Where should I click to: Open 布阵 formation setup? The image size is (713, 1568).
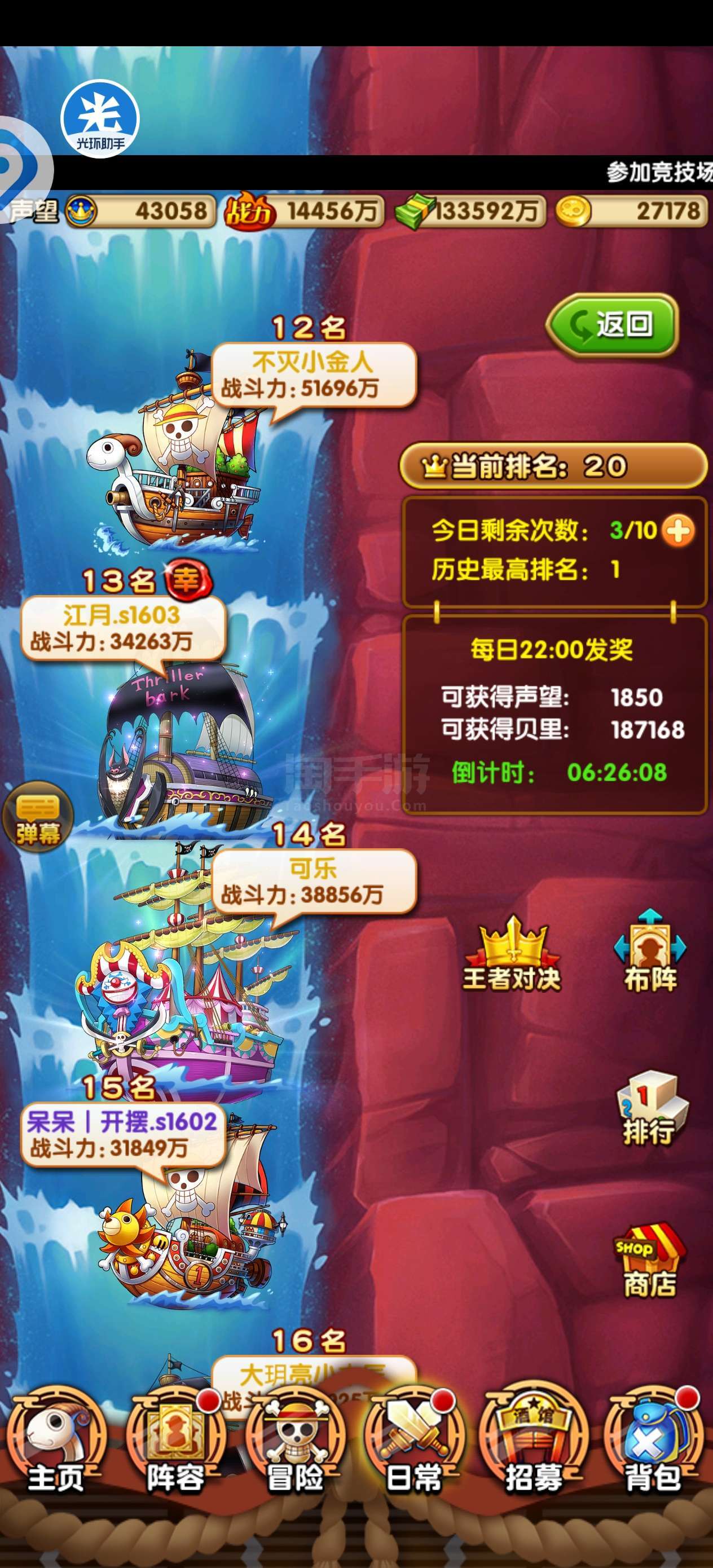tap(650, 952)
